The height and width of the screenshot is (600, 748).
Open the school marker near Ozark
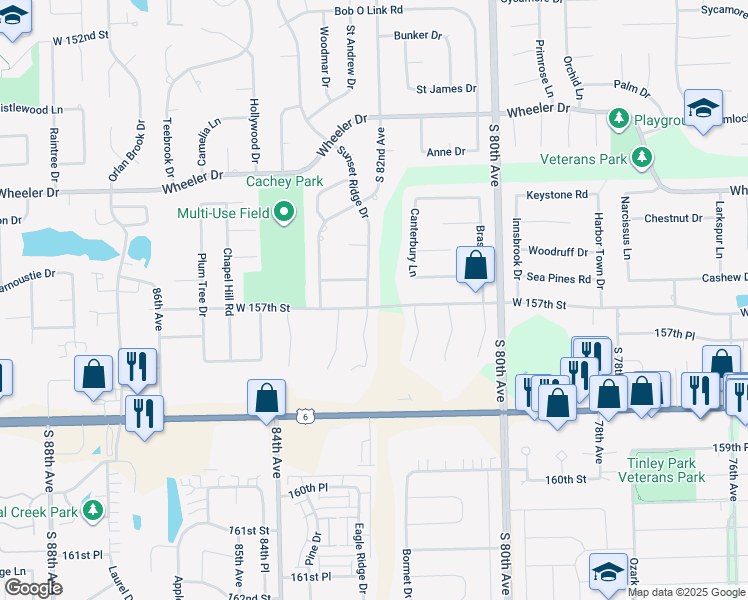click(607, 572)
